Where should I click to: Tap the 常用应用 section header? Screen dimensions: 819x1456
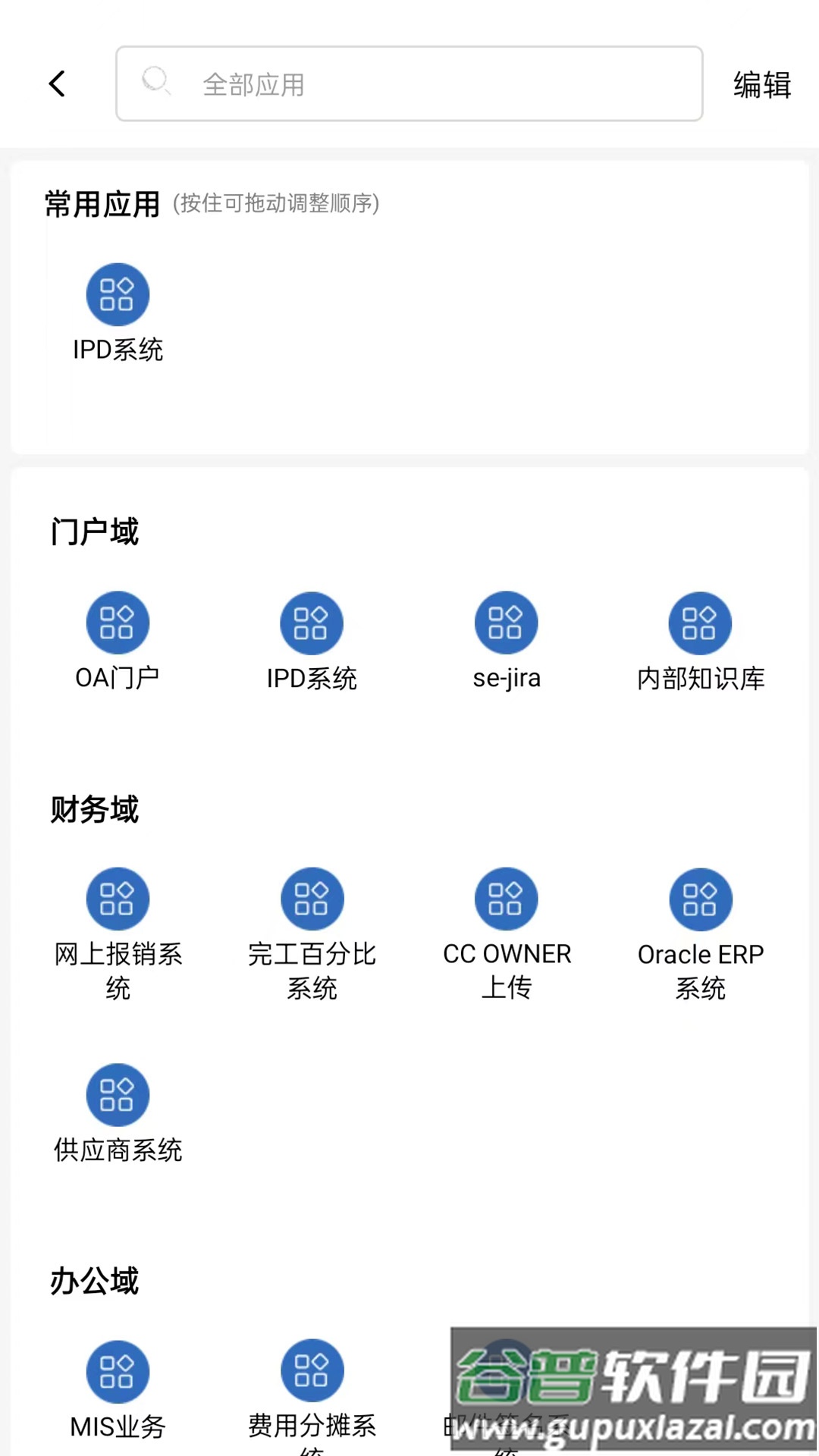coord(102,202)
